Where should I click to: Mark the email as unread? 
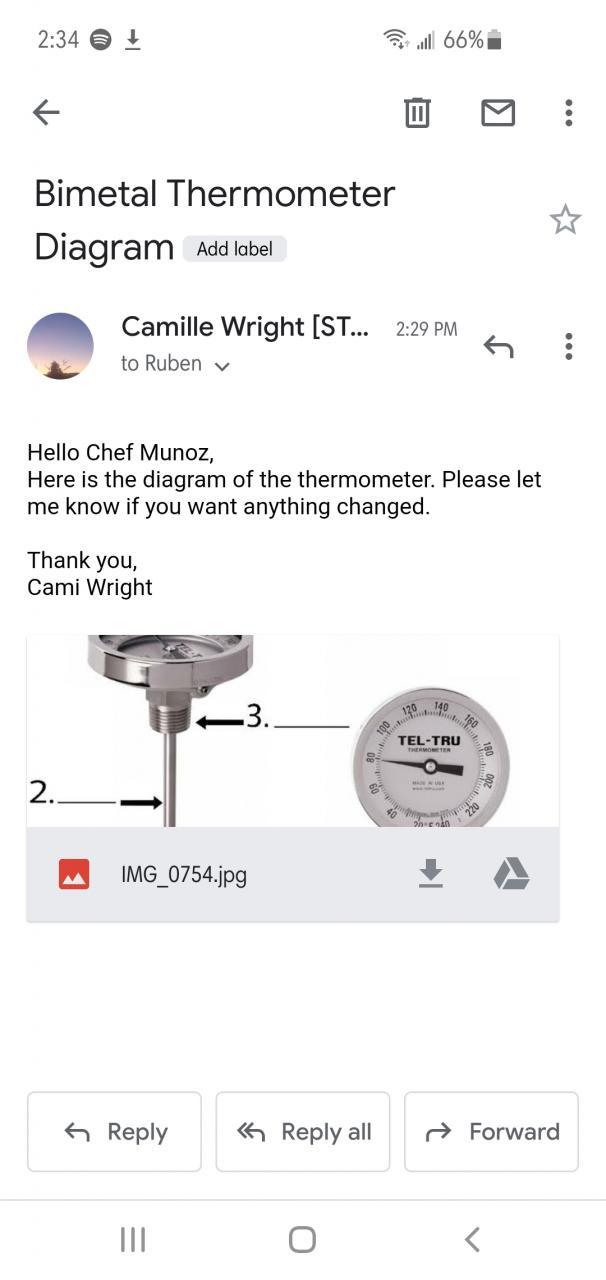[x=498, y=113]
